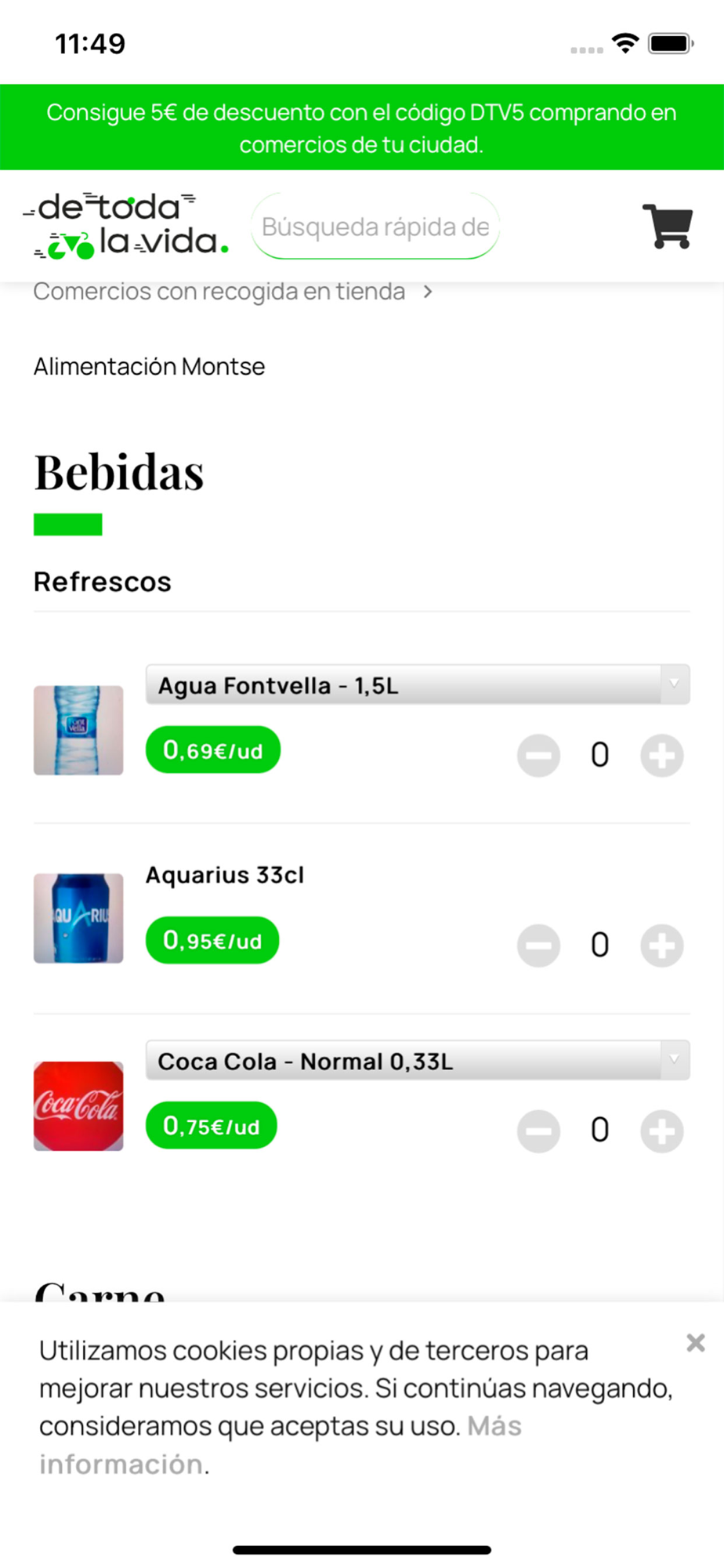
Task: Dismiss the cookies notice
Action: point(695,1343)
